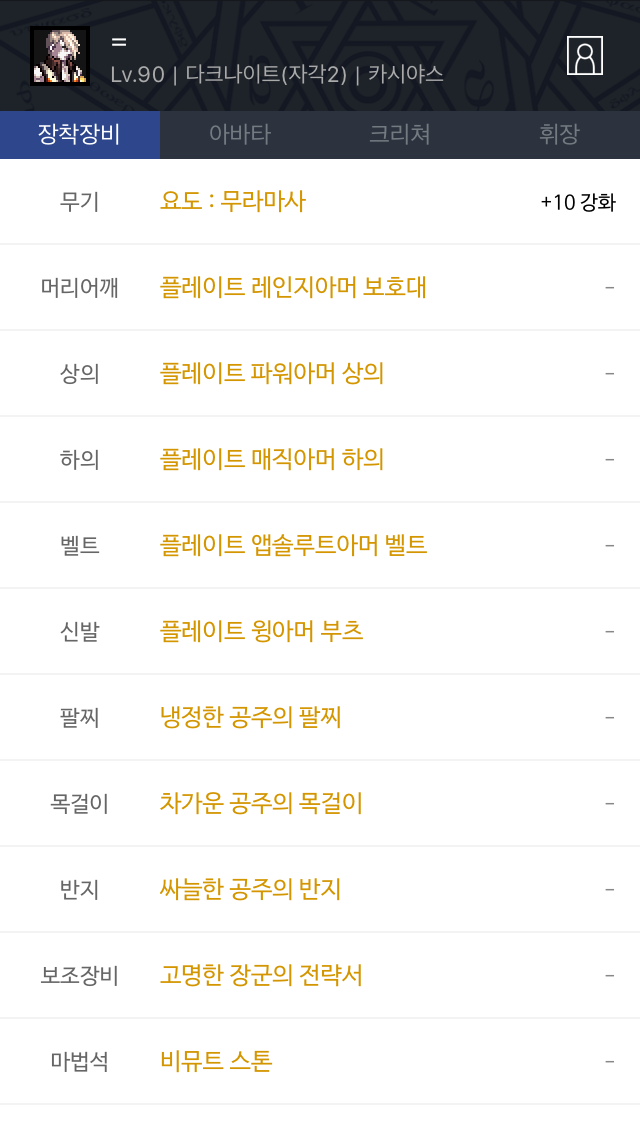
Task: Switch to the 크리쳐 tab
Action: click(400, 135)
